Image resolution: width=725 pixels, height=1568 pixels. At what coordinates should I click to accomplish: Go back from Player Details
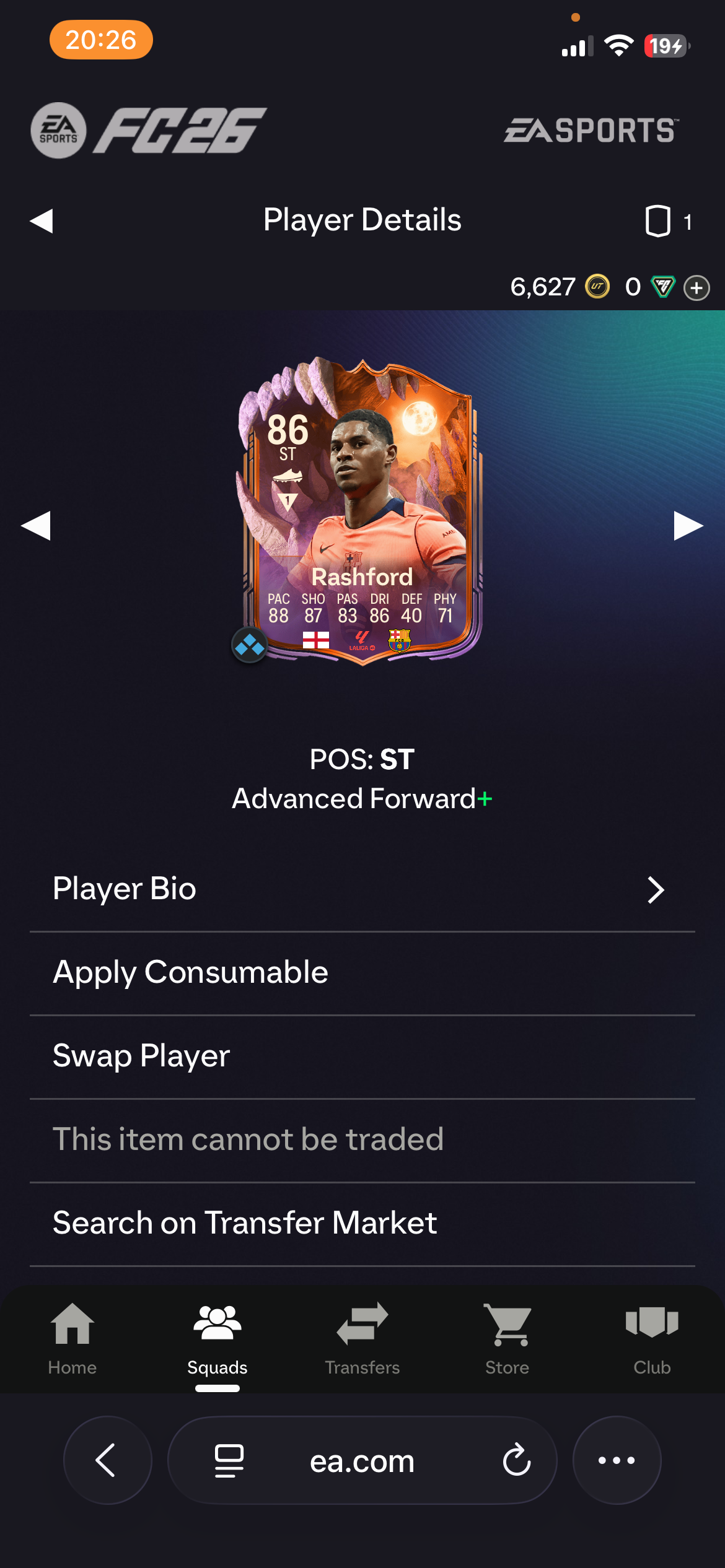click(x=42, y=221)
